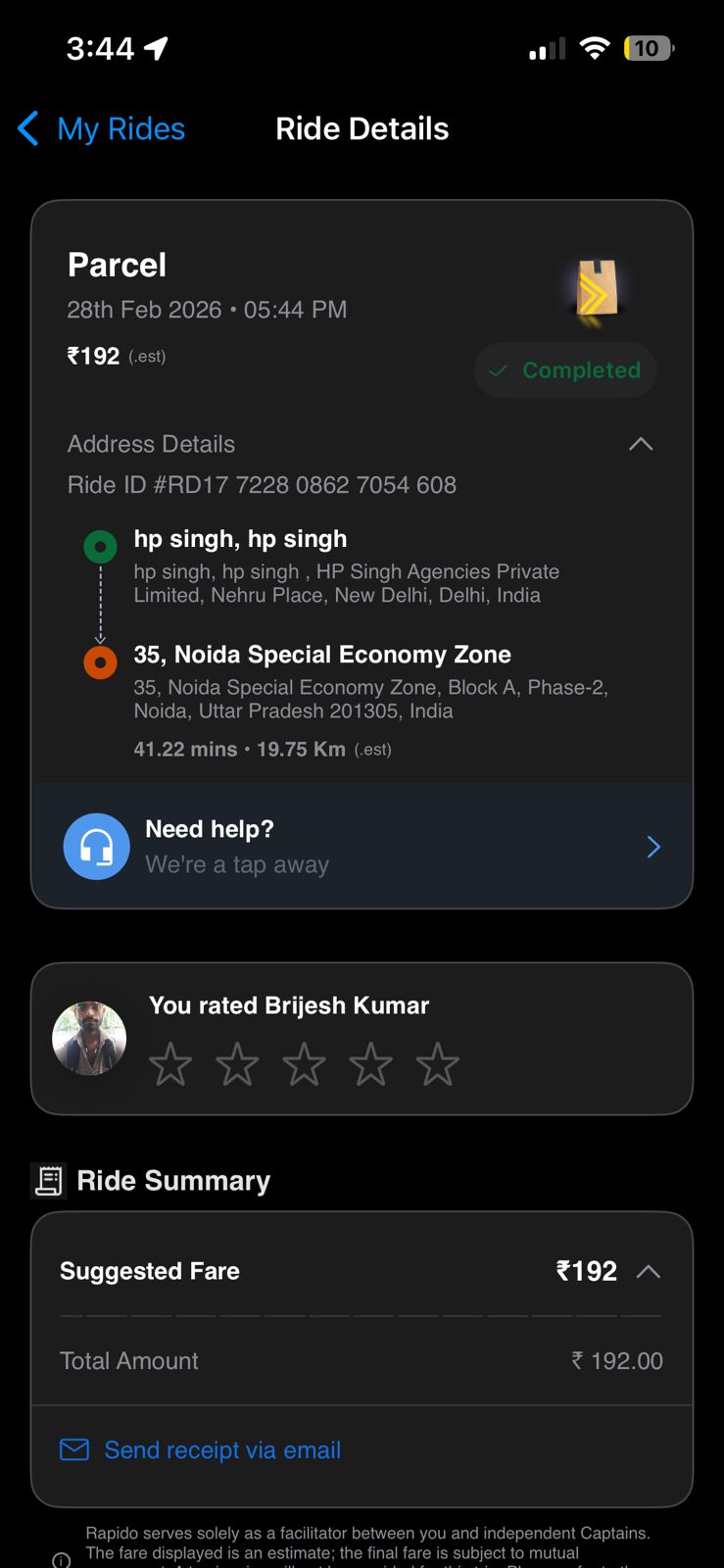Screen dimensions: 724x1568
Task: Collapse the Suggested Fare breakdown
Action: coord(648,1271)
